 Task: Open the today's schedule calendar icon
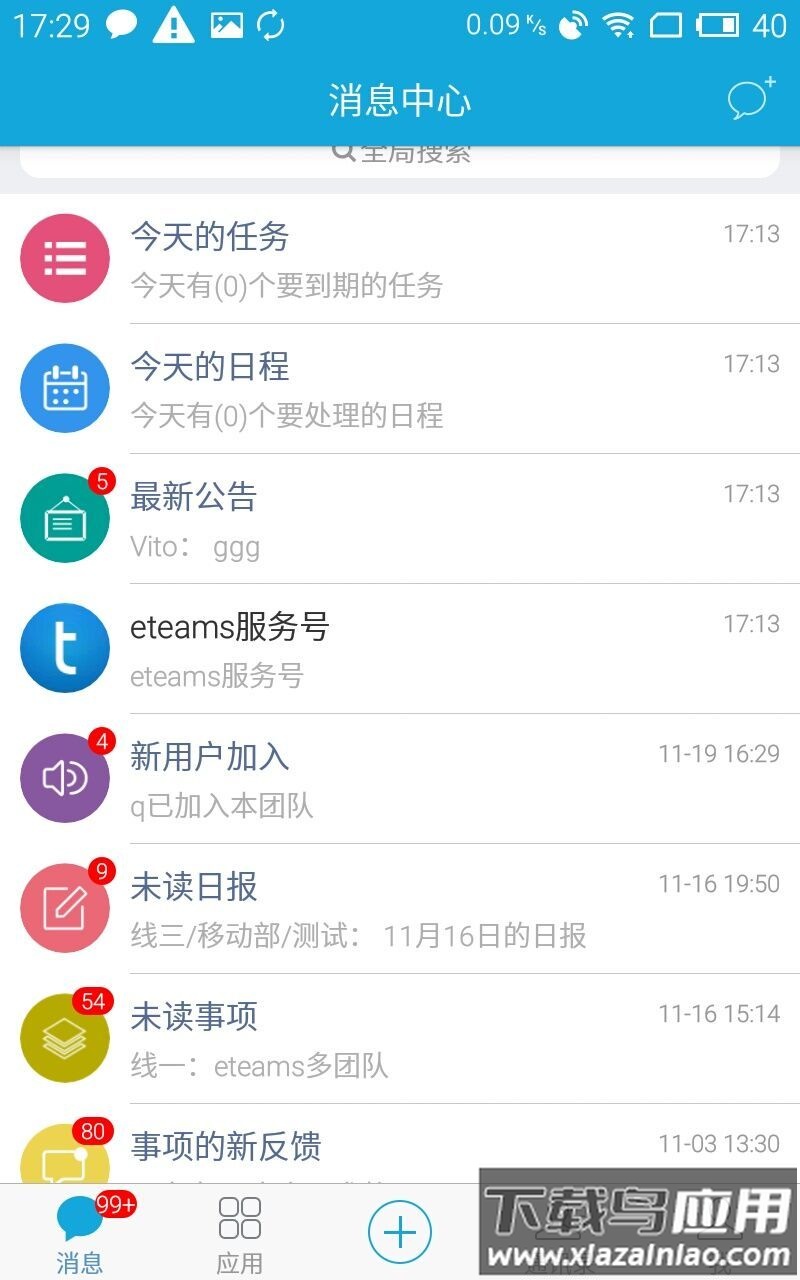pyautogui.click(x=65, y=388)
